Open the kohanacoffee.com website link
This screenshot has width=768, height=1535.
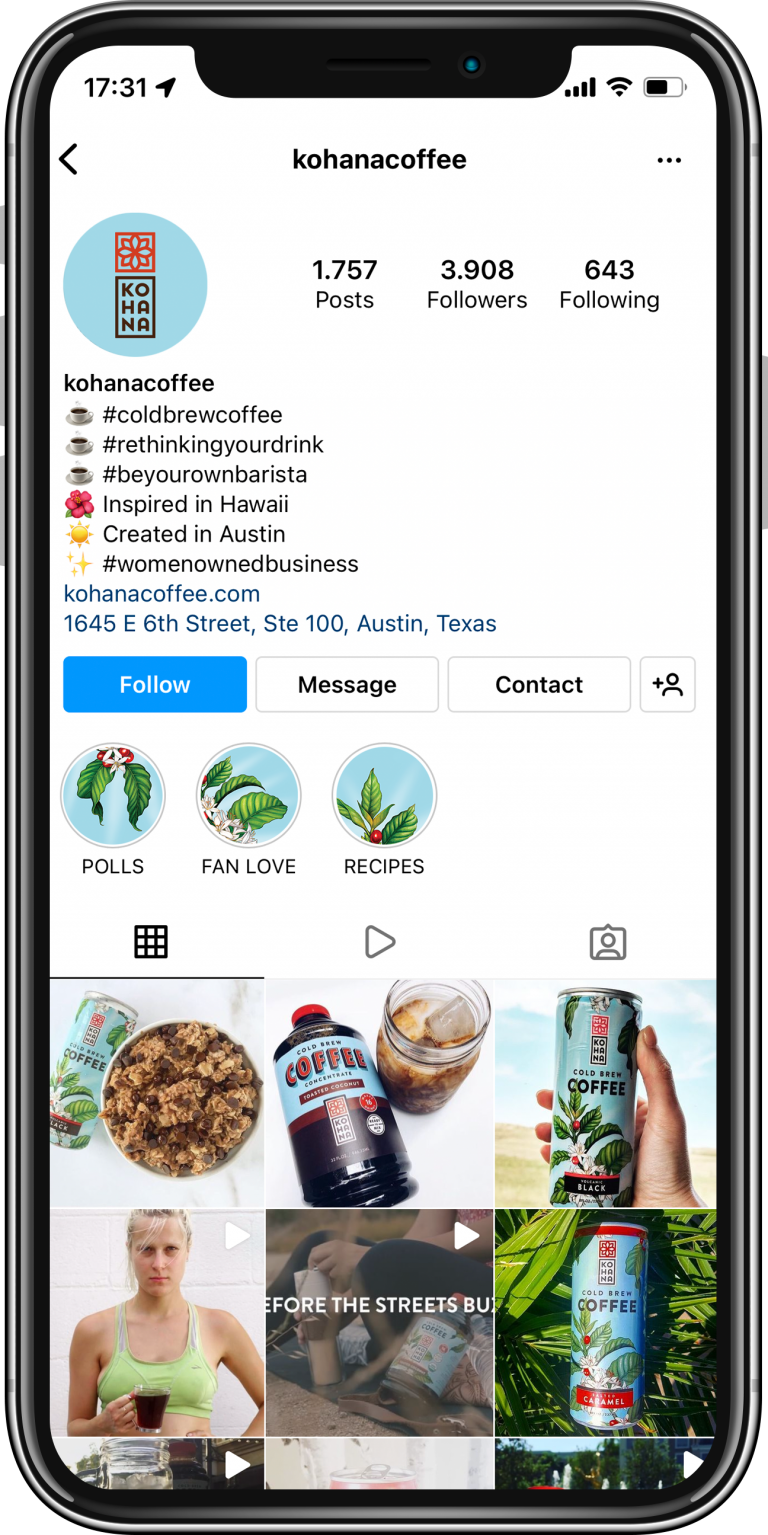coord(161,594)
